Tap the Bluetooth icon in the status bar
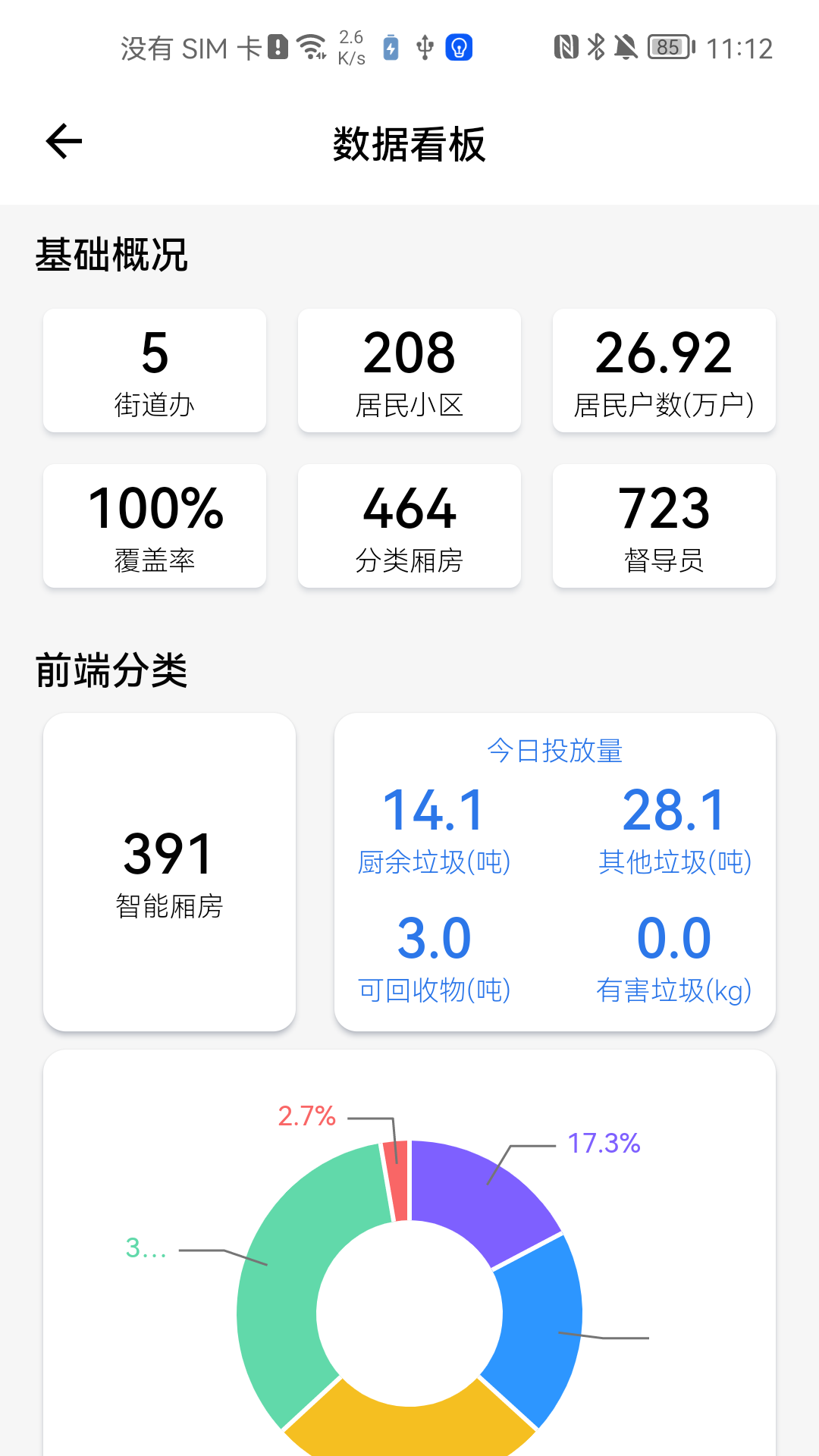Image resolution: width=819 pixels, height=1456 pixels. pos(595,47)
